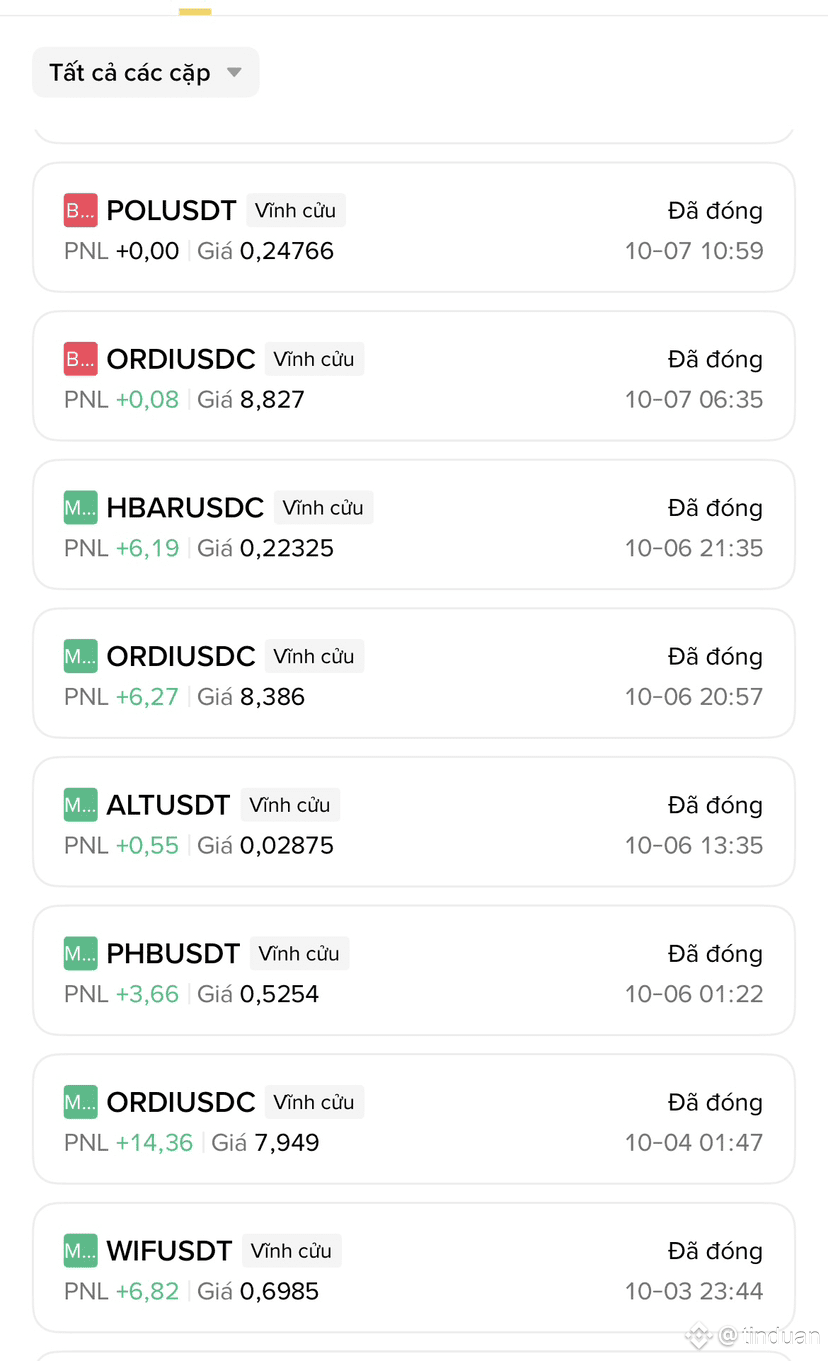Show details for the PHBUSDT position

(413, 971)
